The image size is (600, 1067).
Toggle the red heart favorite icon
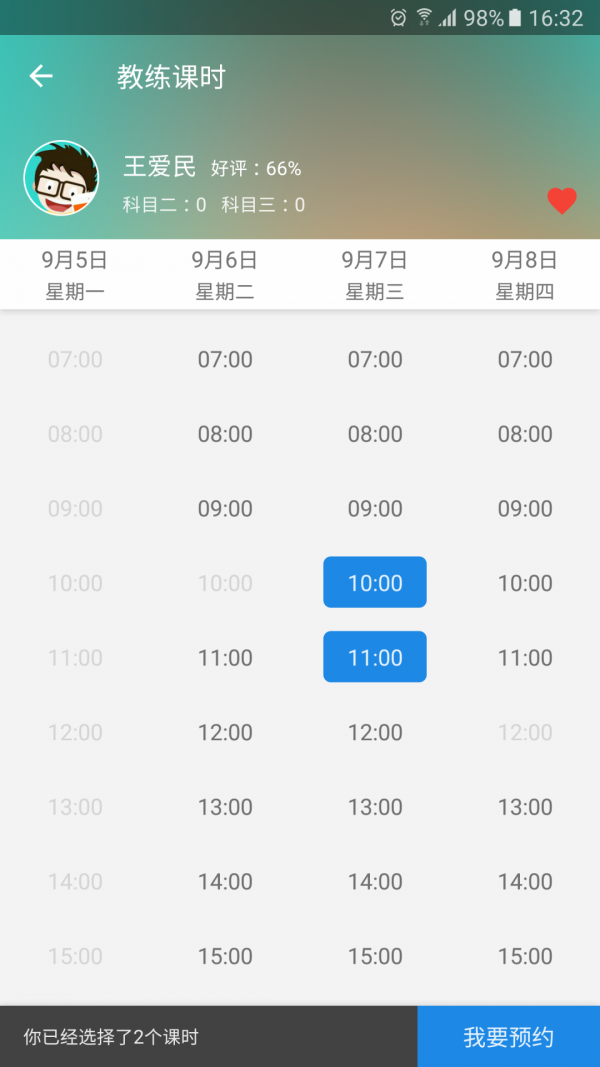562,201
